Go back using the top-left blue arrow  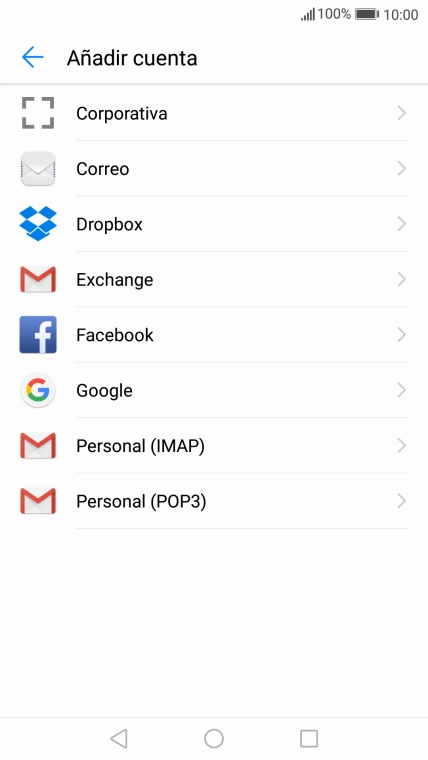33,58
